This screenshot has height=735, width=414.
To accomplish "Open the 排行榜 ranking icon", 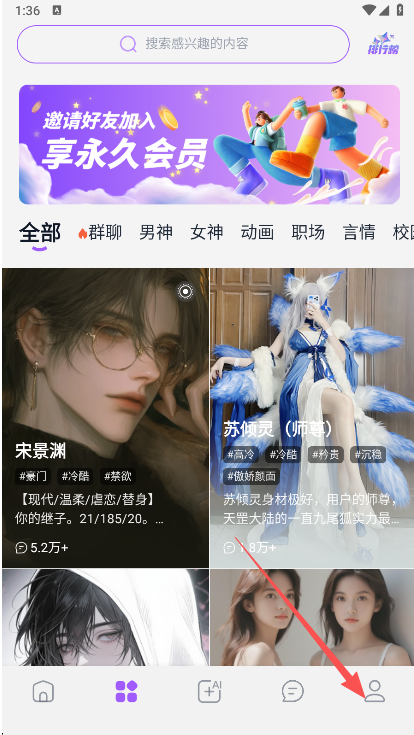I will (383, 44).
